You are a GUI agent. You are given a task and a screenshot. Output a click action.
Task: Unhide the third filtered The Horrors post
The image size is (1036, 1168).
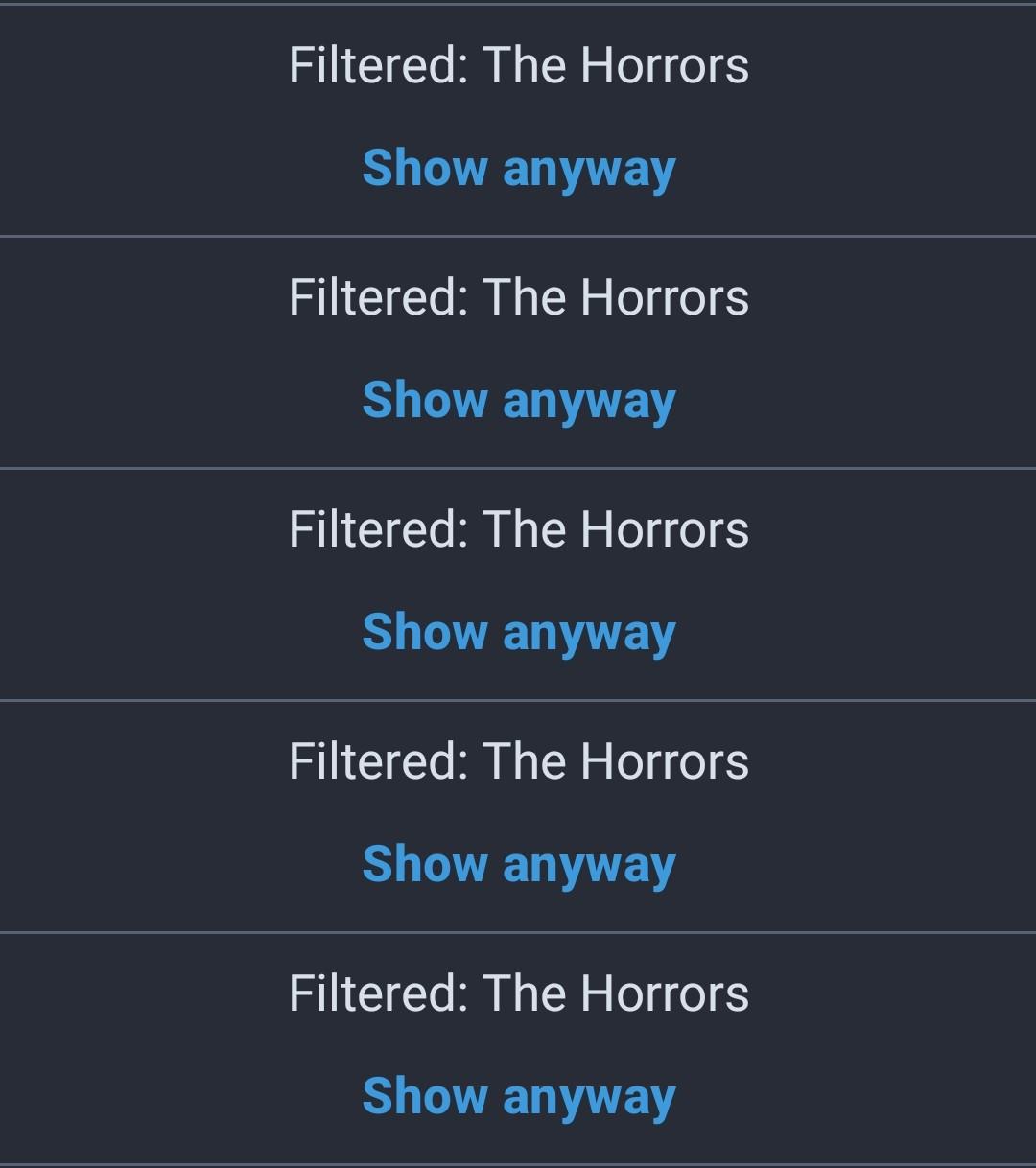(x=519, y=633)
